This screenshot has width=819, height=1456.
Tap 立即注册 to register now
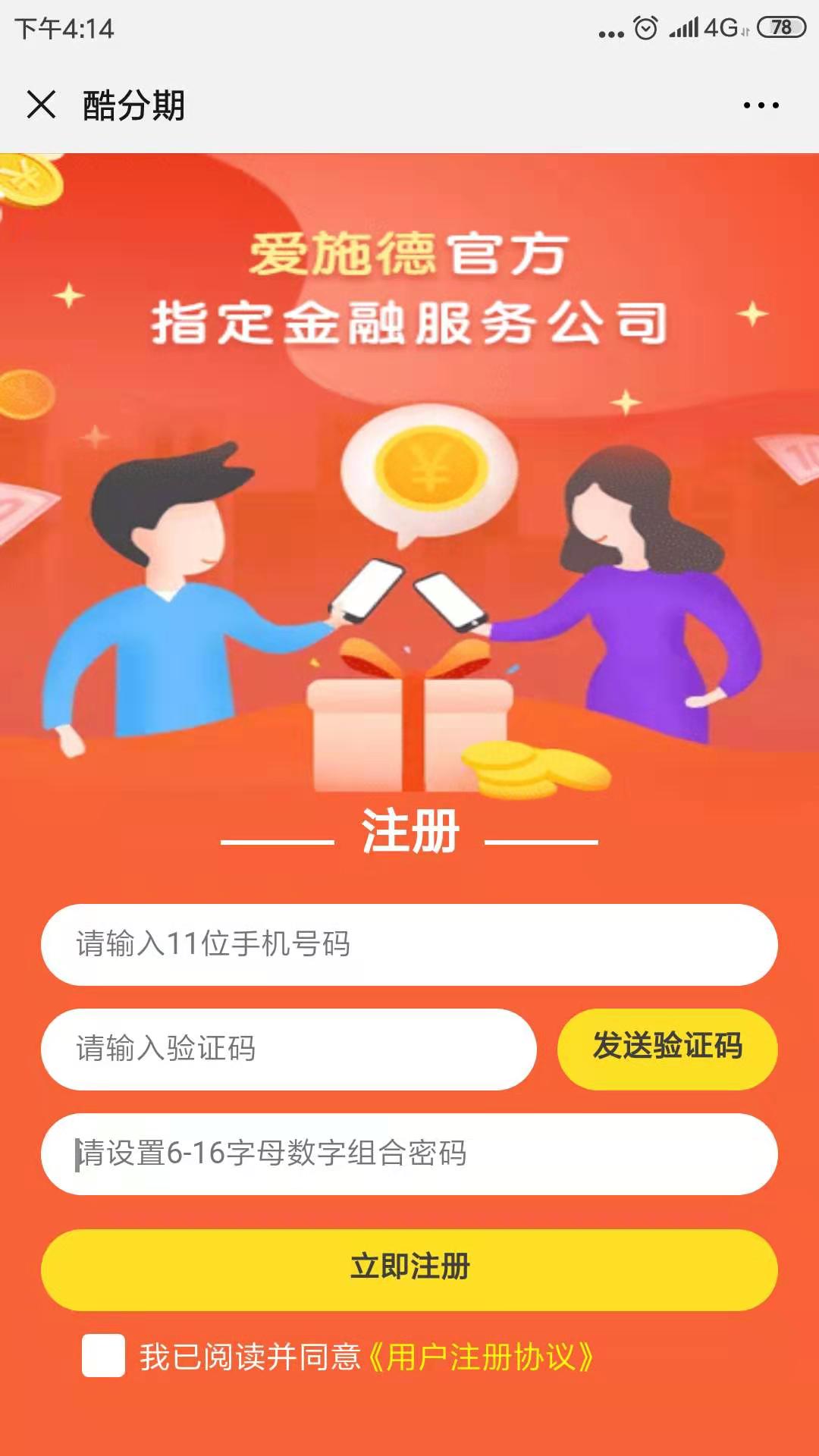click(409, 1269)
